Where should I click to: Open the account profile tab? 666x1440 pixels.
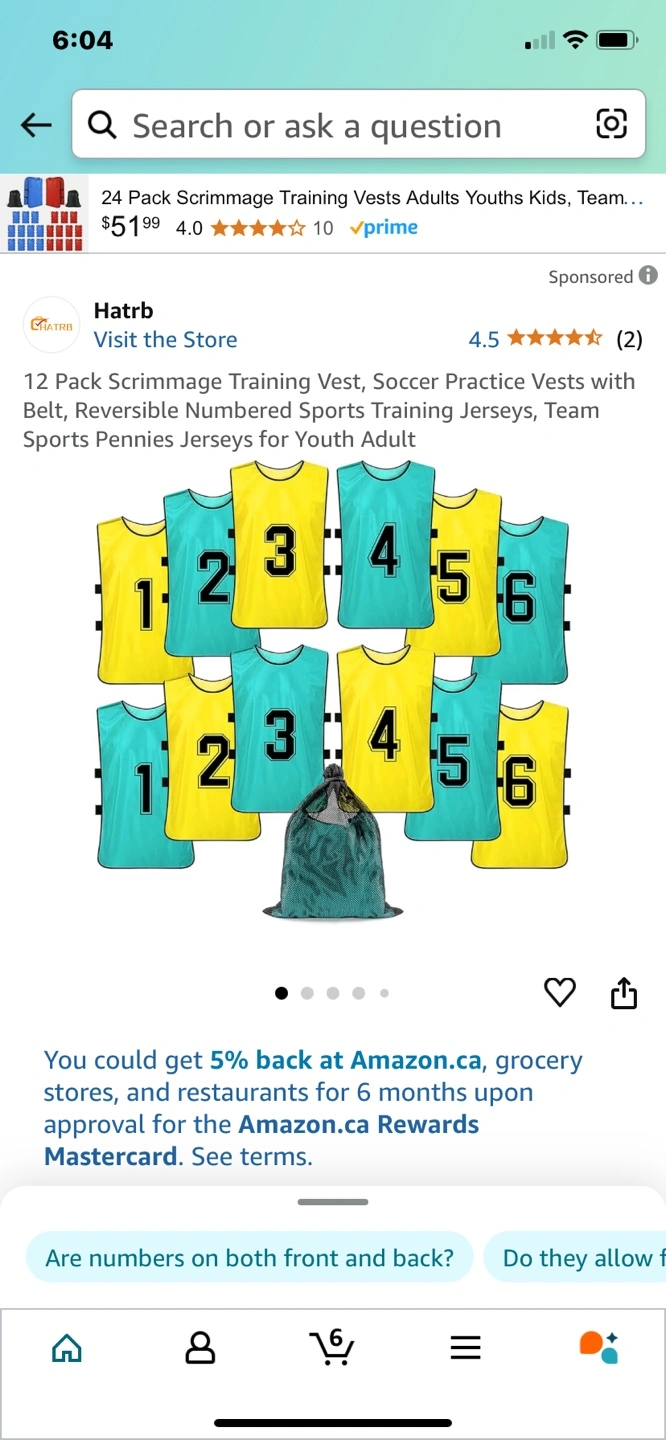(200, 1348)
